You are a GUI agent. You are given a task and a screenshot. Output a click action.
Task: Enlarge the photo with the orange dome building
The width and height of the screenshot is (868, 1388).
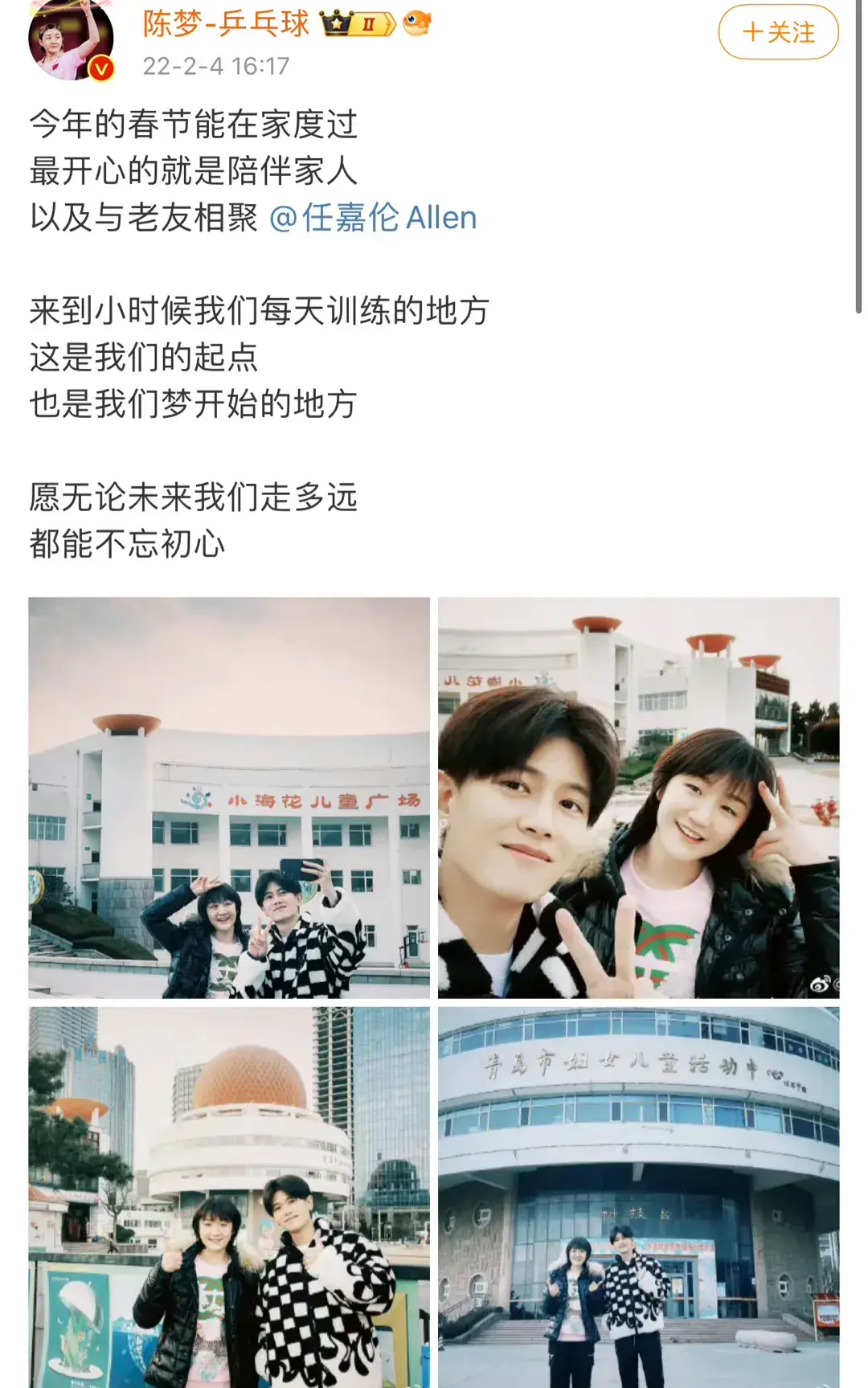click(229, 1196)
